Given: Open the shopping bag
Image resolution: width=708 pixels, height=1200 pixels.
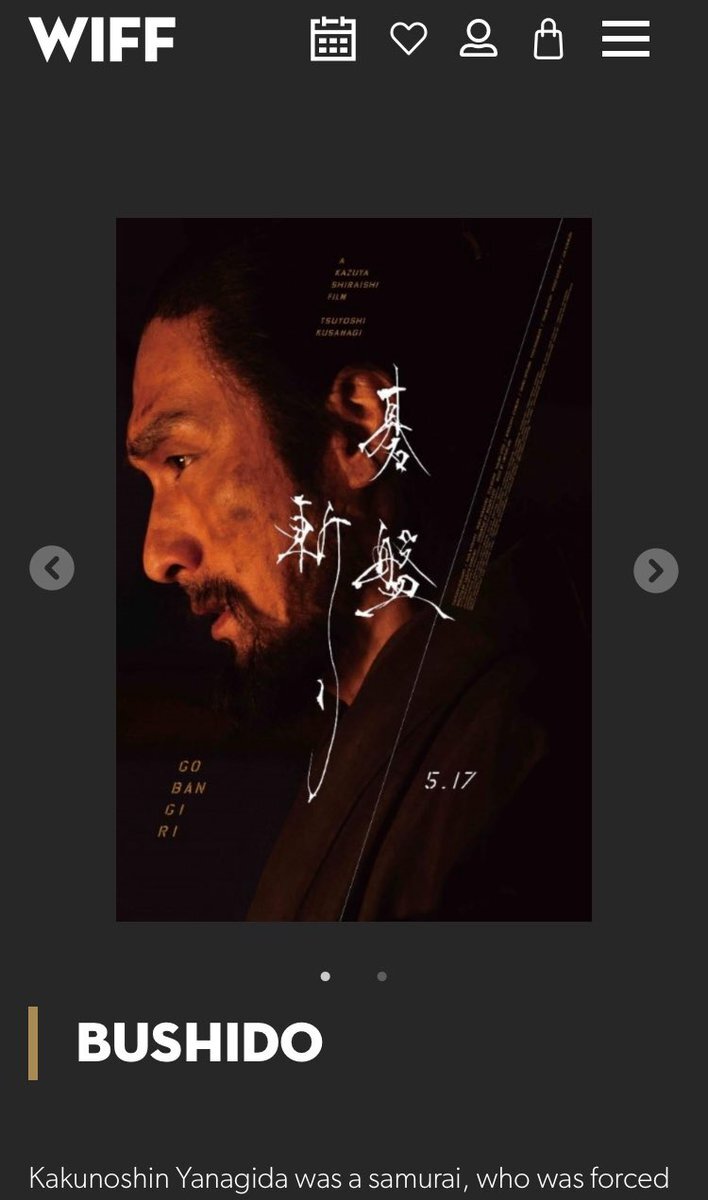Looking at the screenshot, I should [x=548, y=40].
